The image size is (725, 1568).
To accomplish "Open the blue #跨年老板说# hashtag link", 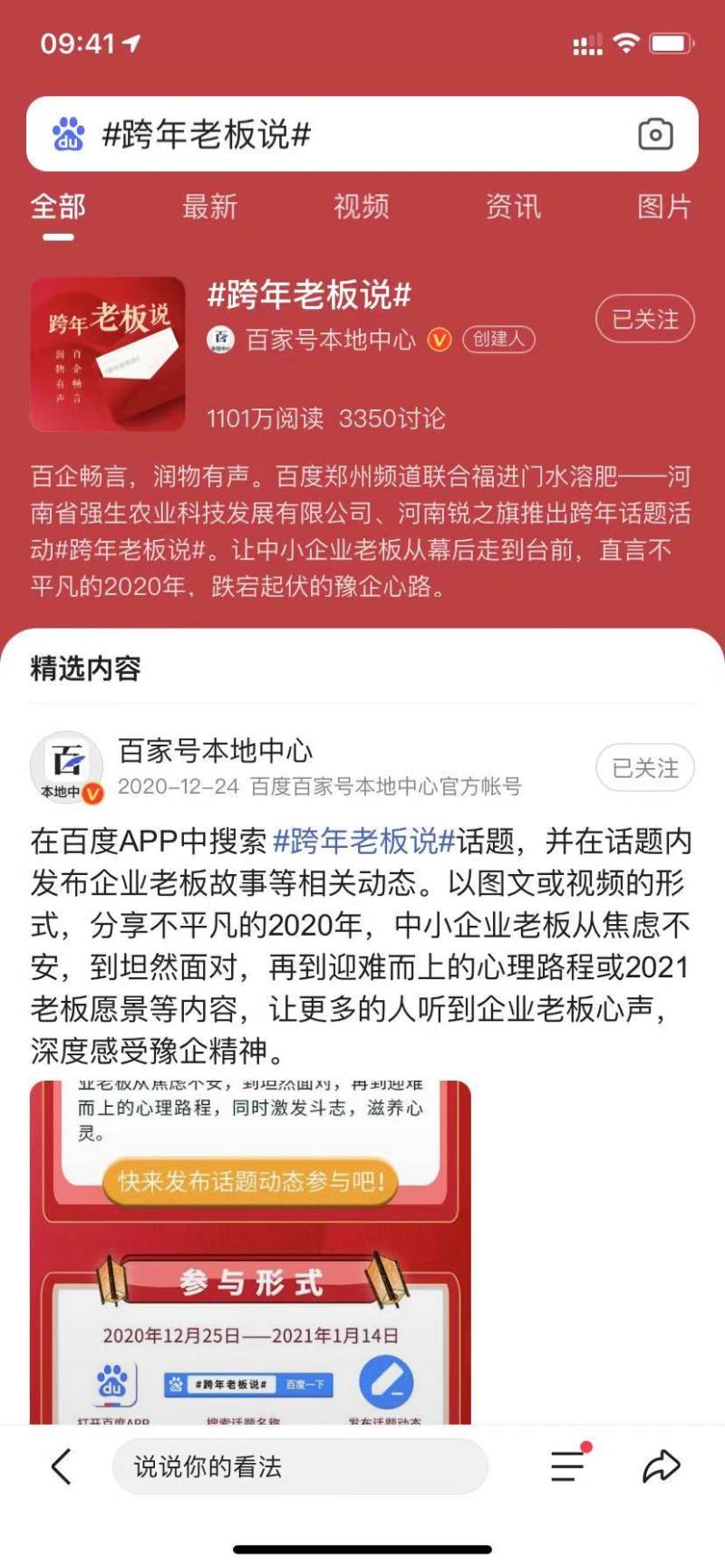I will 363,842.
